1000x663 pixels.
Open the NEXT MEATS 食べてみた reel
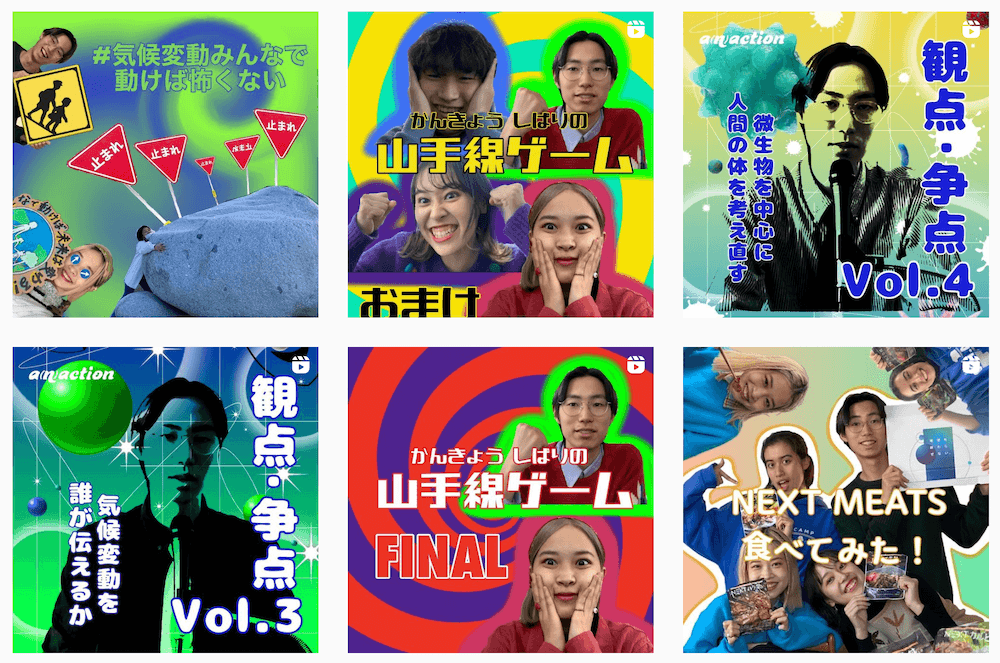coord(835,500)
